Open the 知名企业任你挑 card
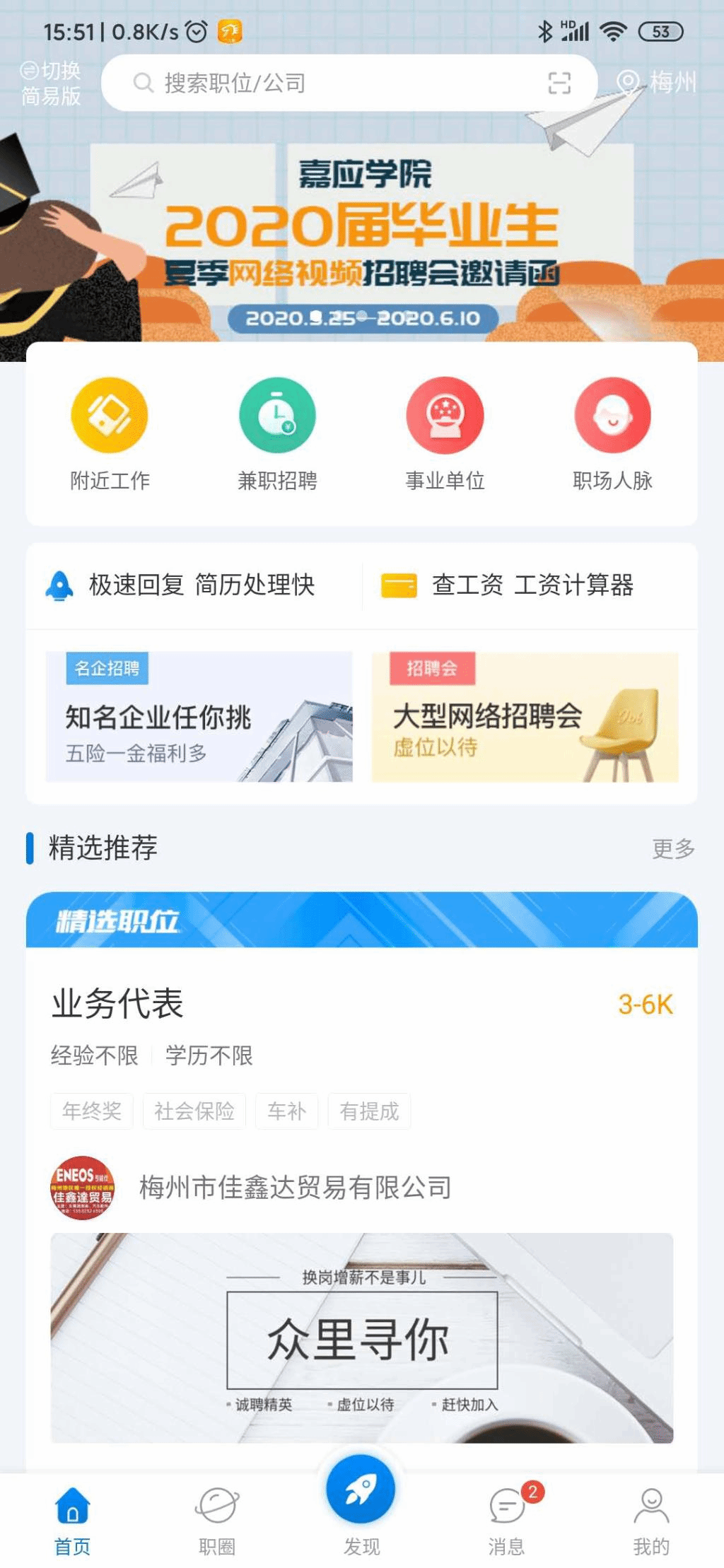 click(x=199, y=717)
